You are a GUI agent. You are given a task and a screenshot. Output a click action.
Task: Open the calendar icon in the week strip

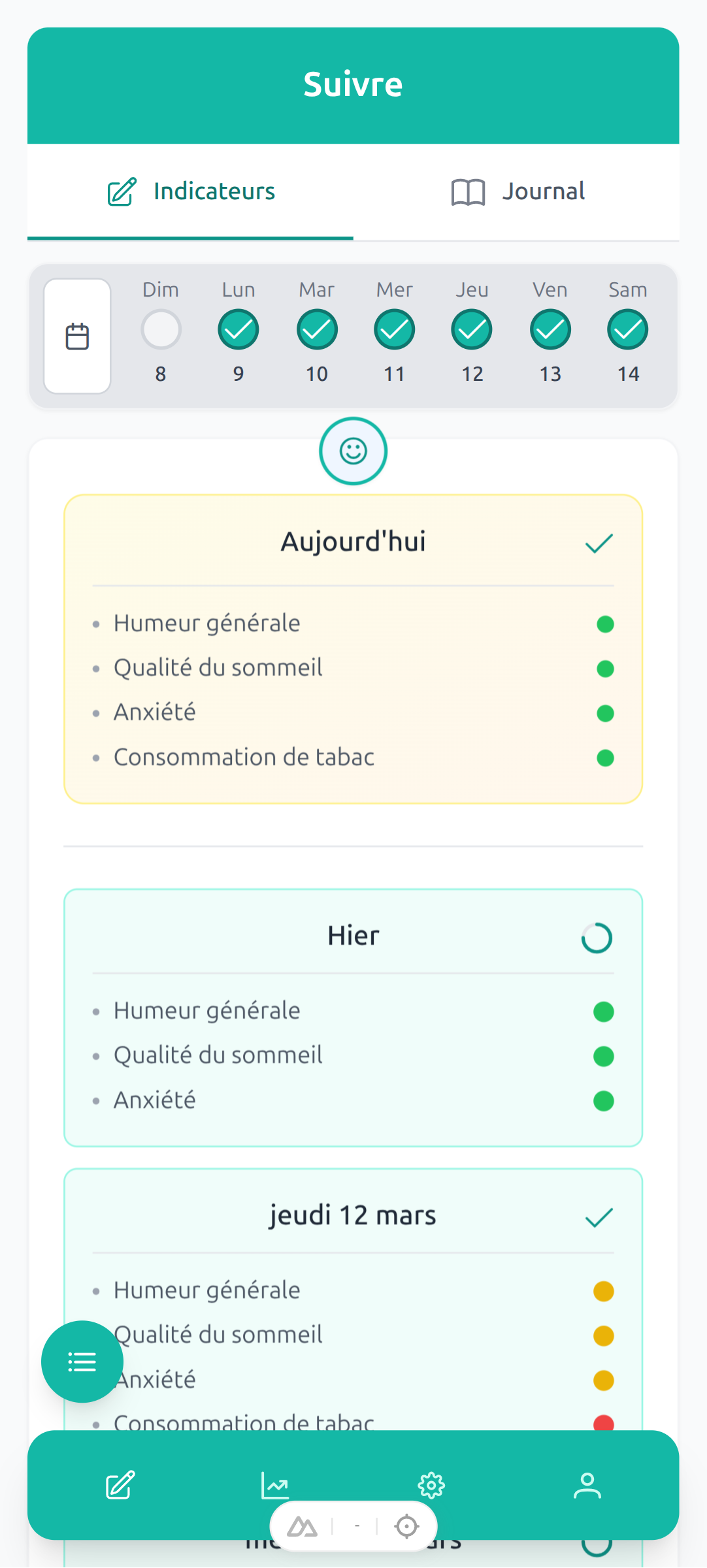pos(76,335)
